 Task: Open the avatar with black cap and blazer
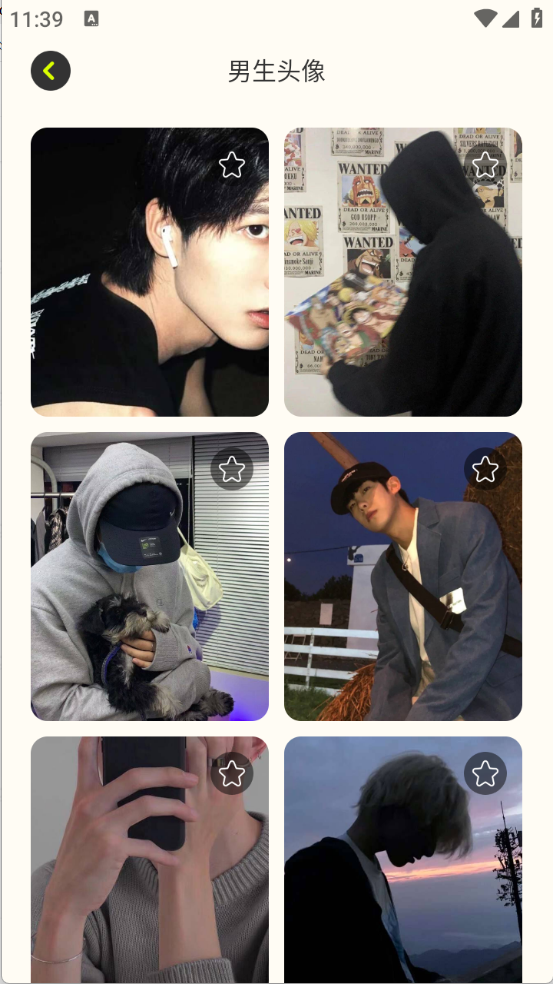point(403,576)
